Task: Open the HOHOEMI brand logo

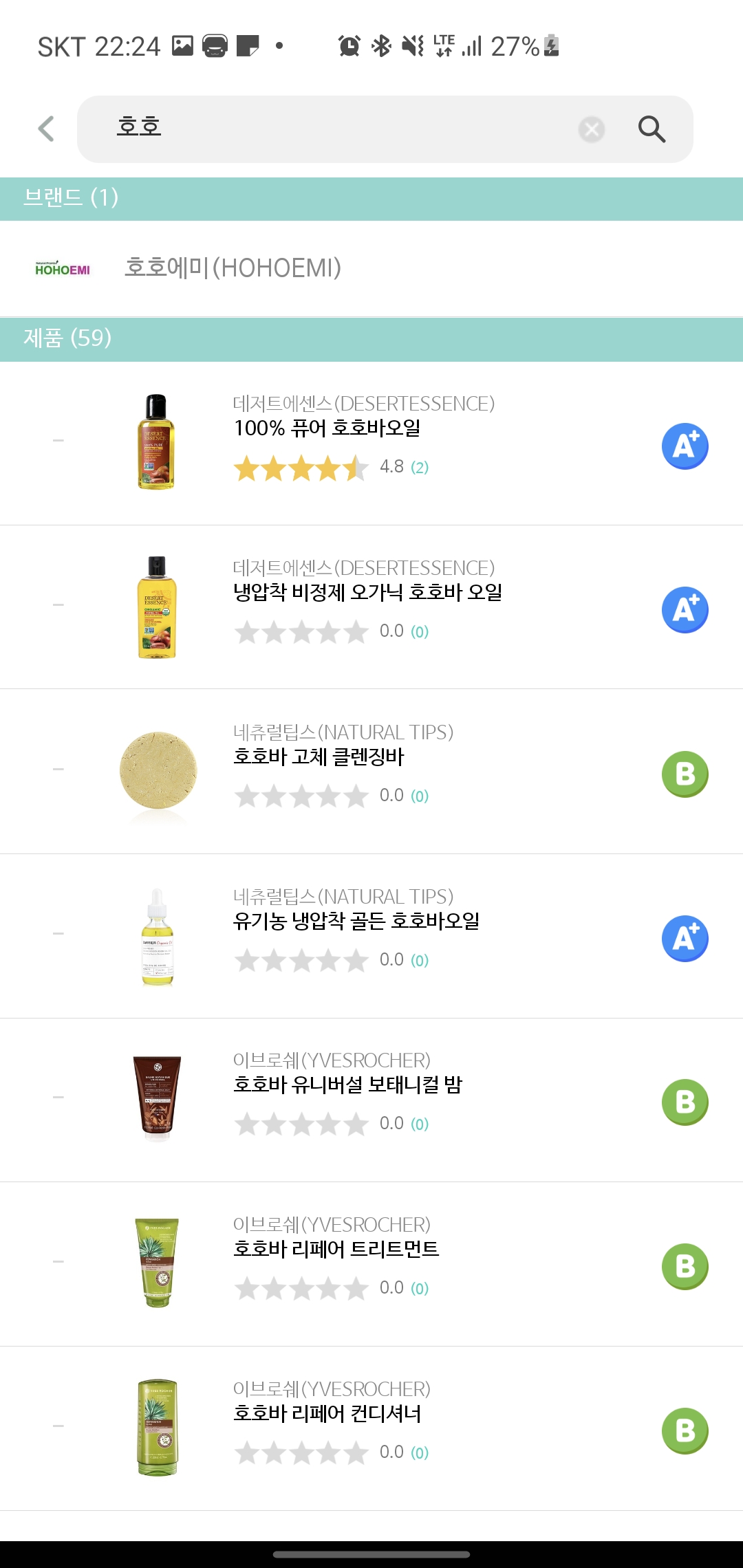Action: click(62, 268)
